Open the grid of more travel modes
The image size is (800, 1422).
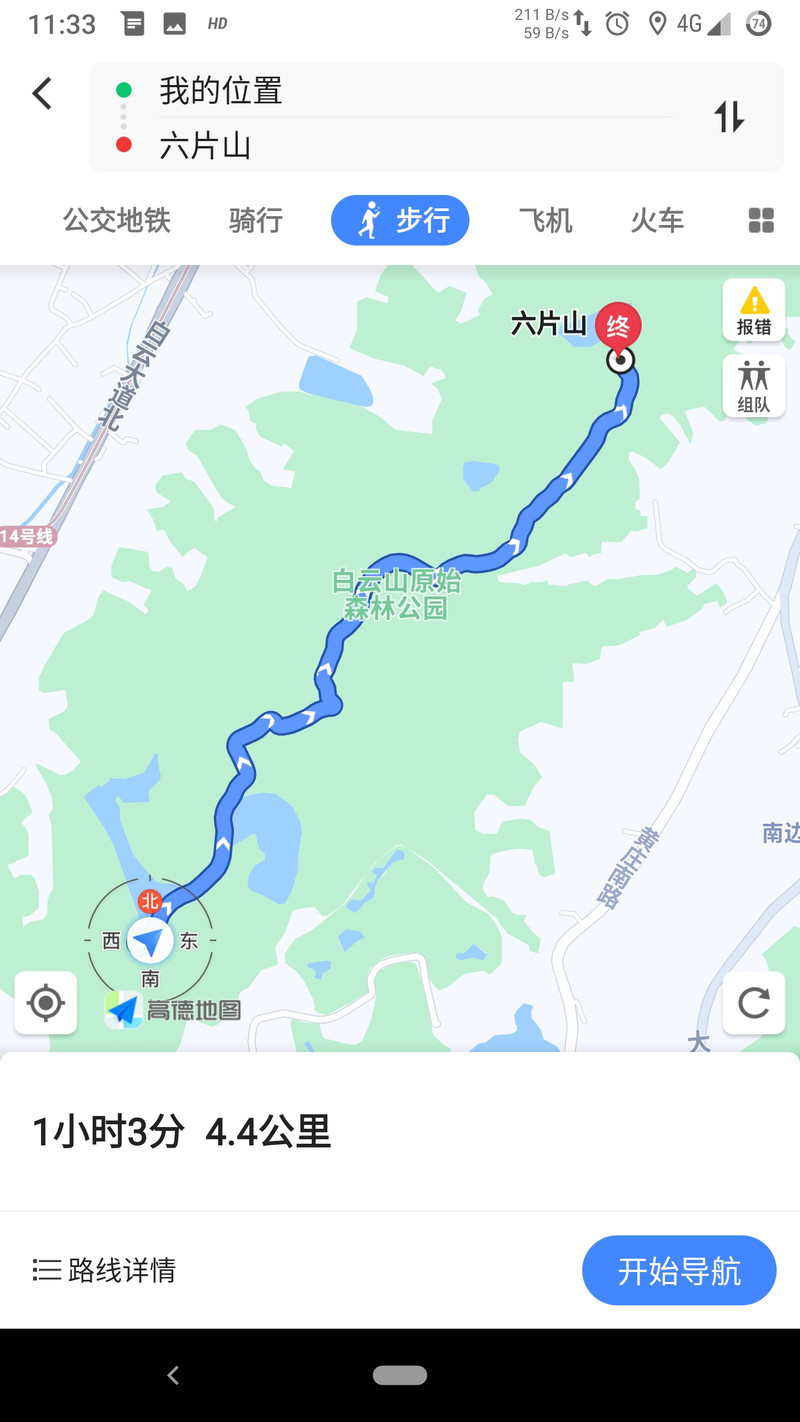(x=761, y=221)
